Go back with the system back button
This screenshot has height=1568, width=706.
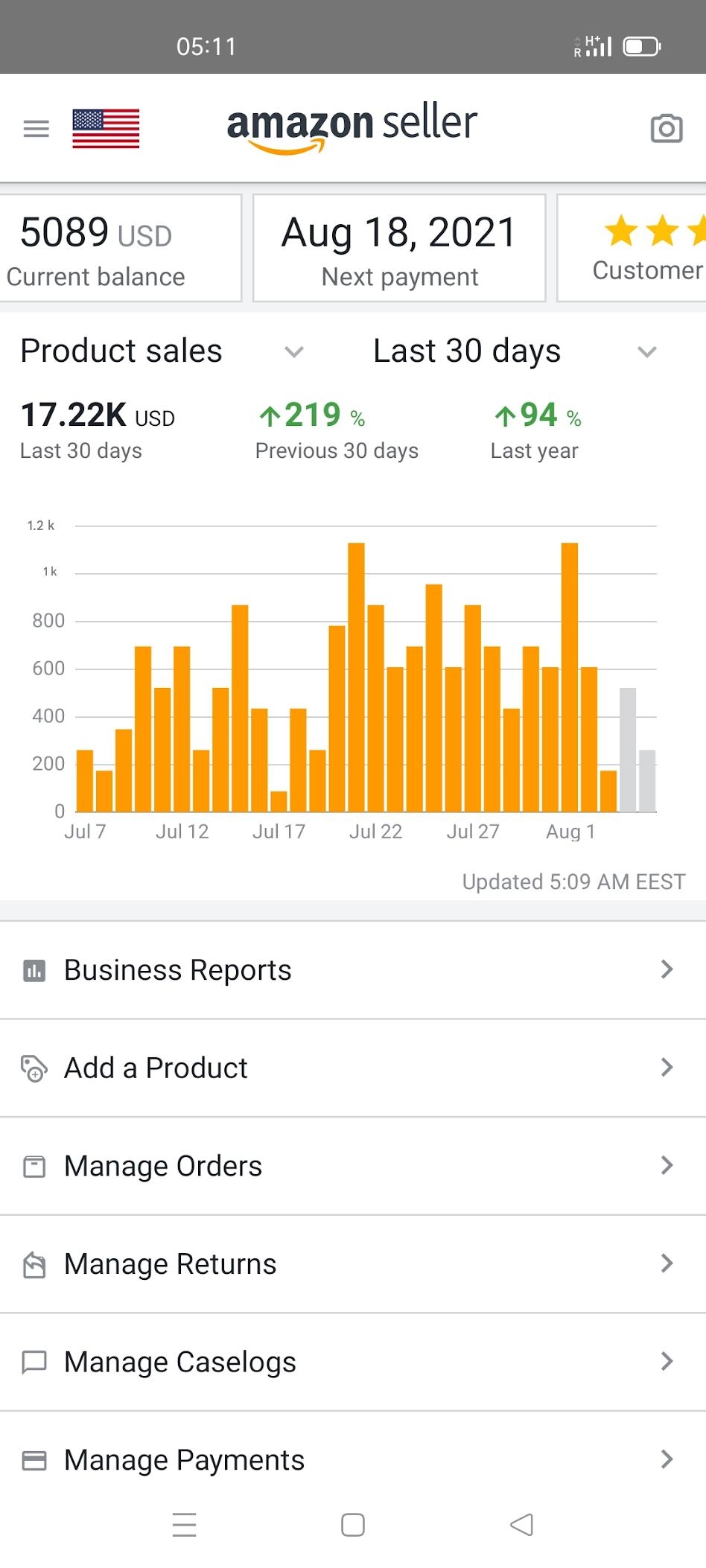tap(521, 1525)
